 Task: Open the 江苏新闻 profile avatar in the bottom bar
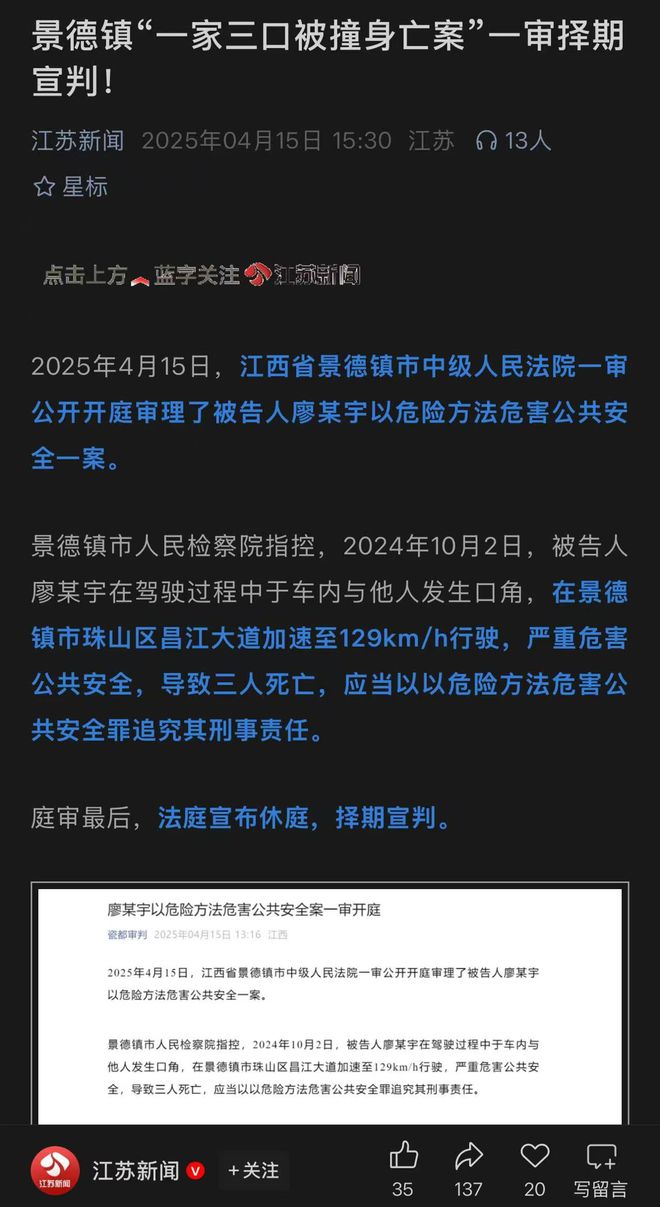(55, 1169)
